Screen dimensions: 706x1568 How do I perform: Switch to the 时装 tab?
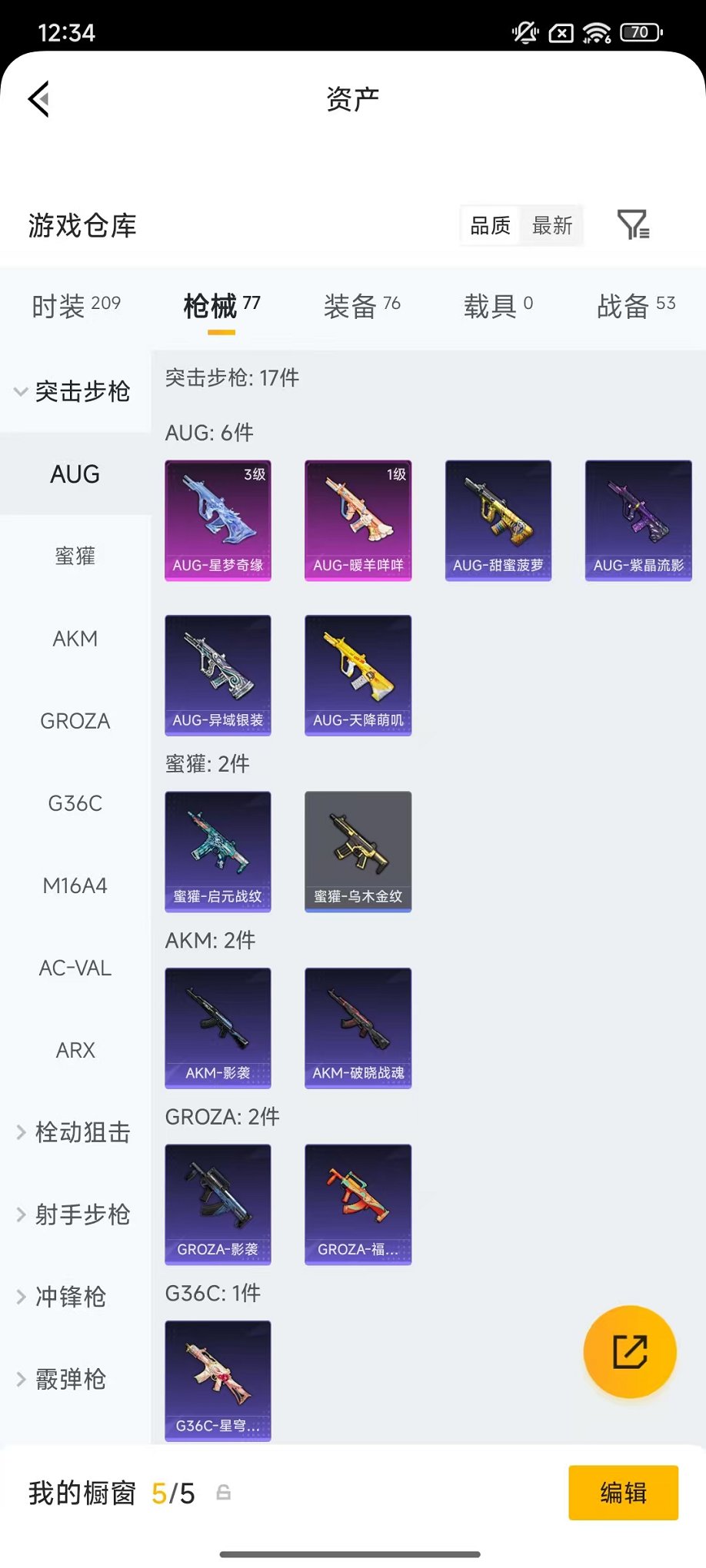click(x=75, y=306)
